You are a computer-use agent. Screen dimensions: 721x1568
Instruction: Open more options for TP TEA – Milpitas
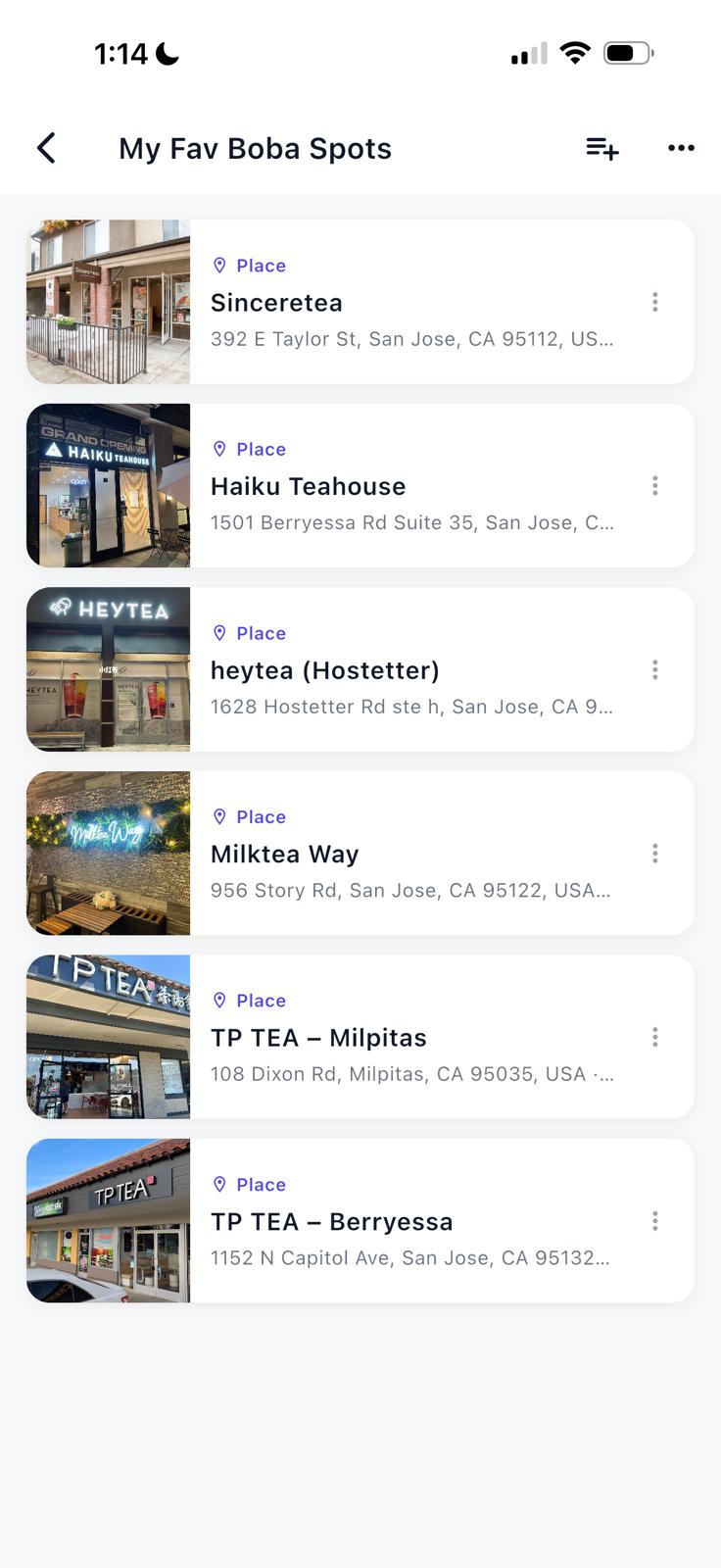(654, 1038)
